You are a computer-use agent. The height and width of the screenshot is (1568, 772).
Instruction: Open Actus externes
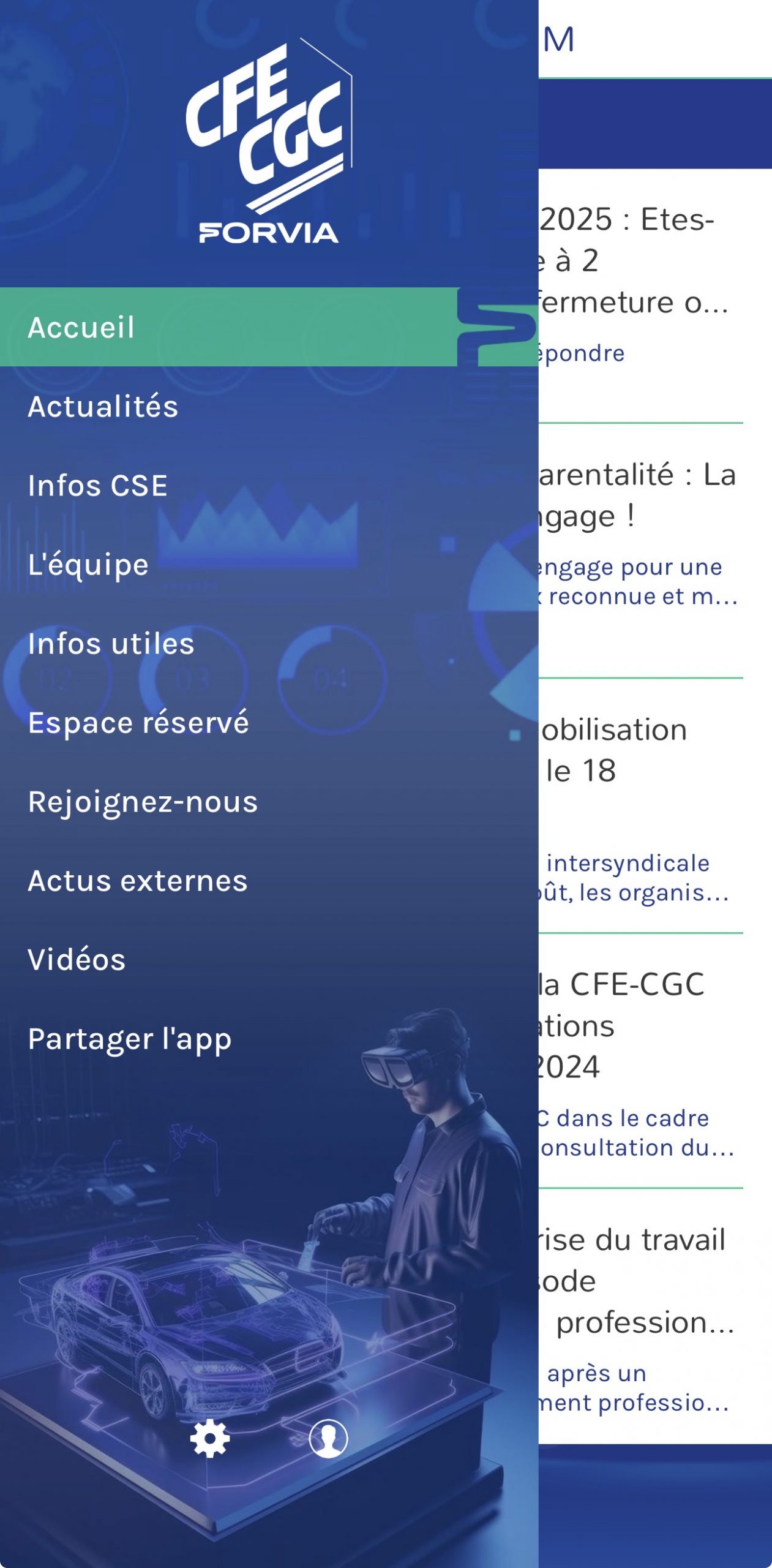tap(138, 881)
